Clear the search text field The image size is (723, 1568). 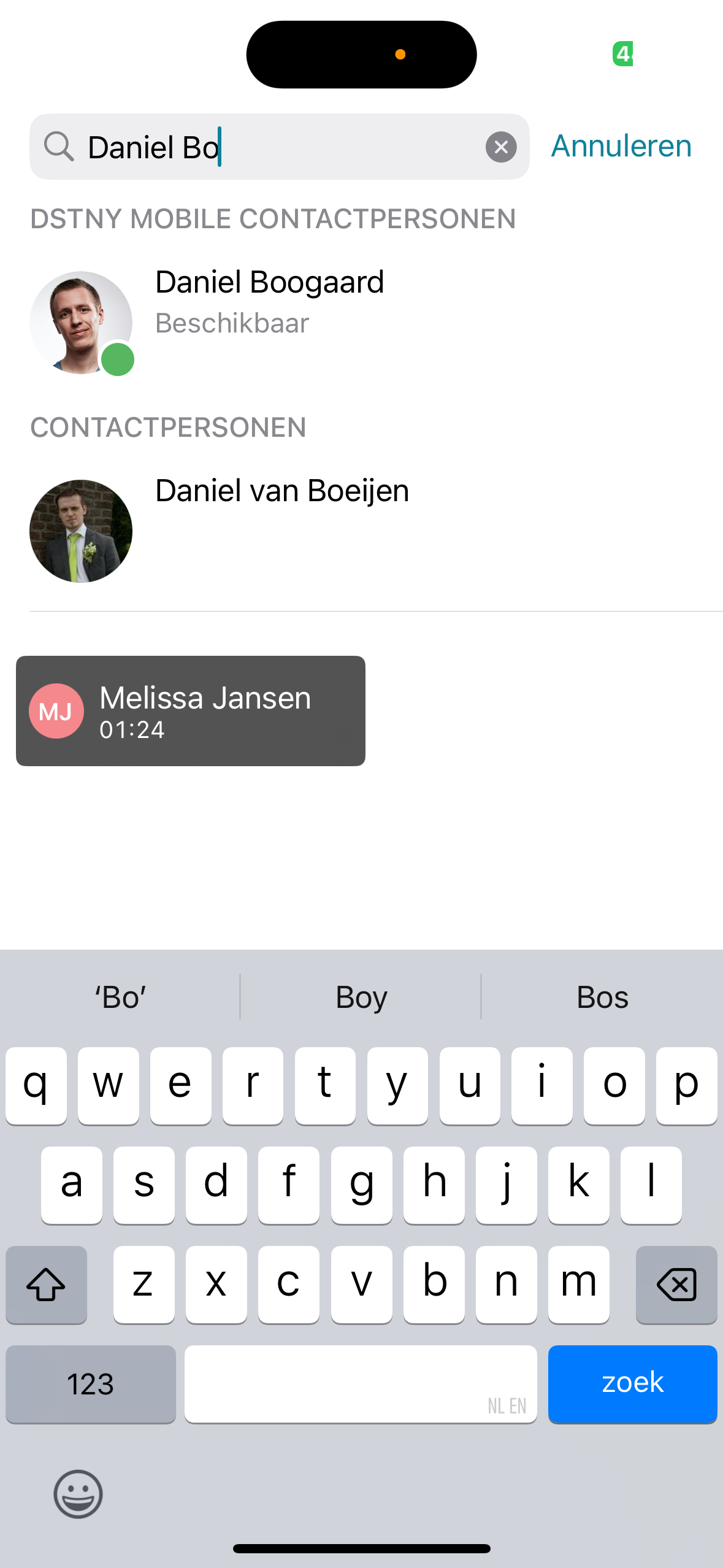500,147
